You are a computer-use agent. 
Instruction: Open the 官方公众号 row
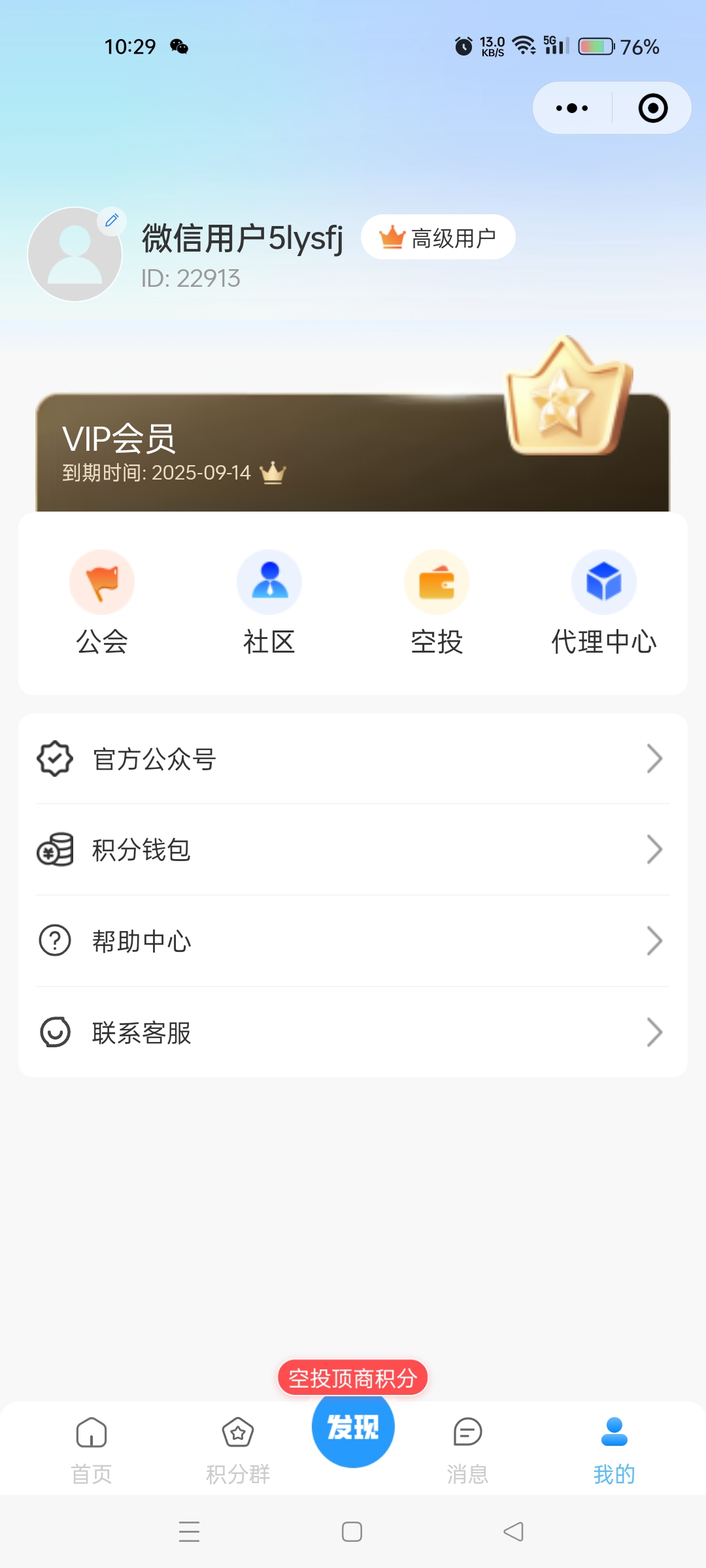coord(353,759)
